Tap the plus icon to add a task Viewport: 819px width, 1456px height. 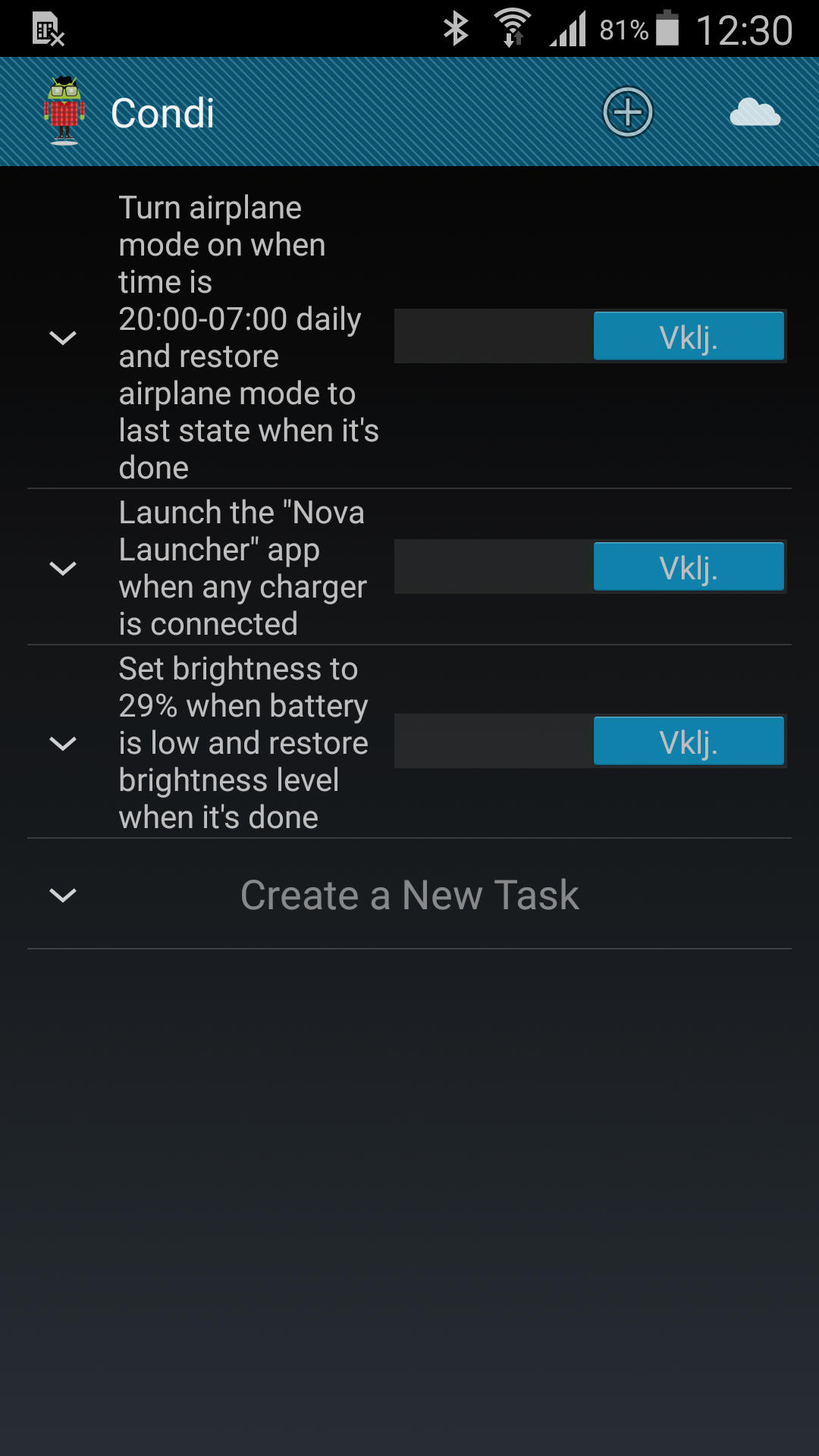click(x=628, y=112)
